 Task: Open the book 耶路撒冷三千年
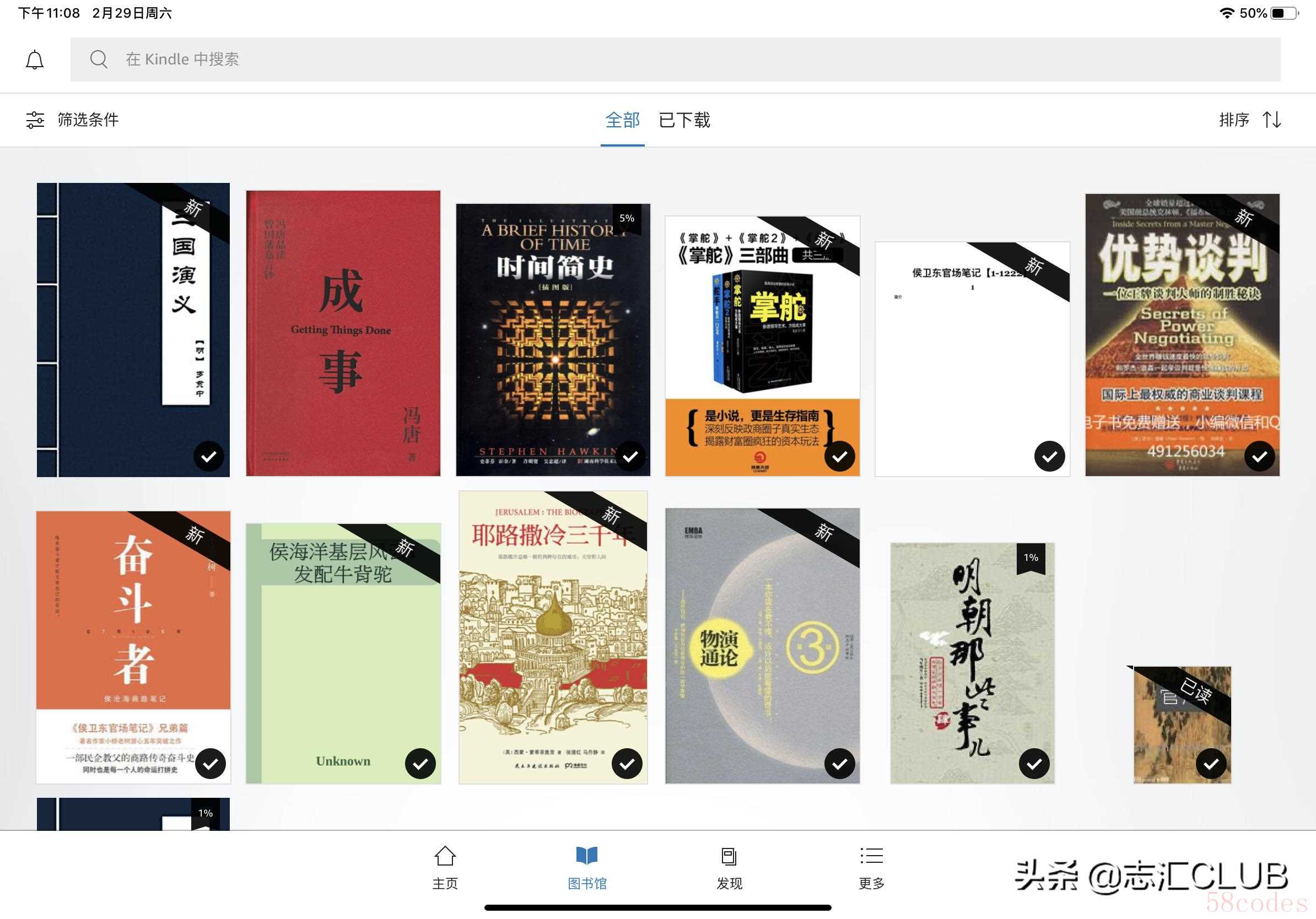point(553,637)
